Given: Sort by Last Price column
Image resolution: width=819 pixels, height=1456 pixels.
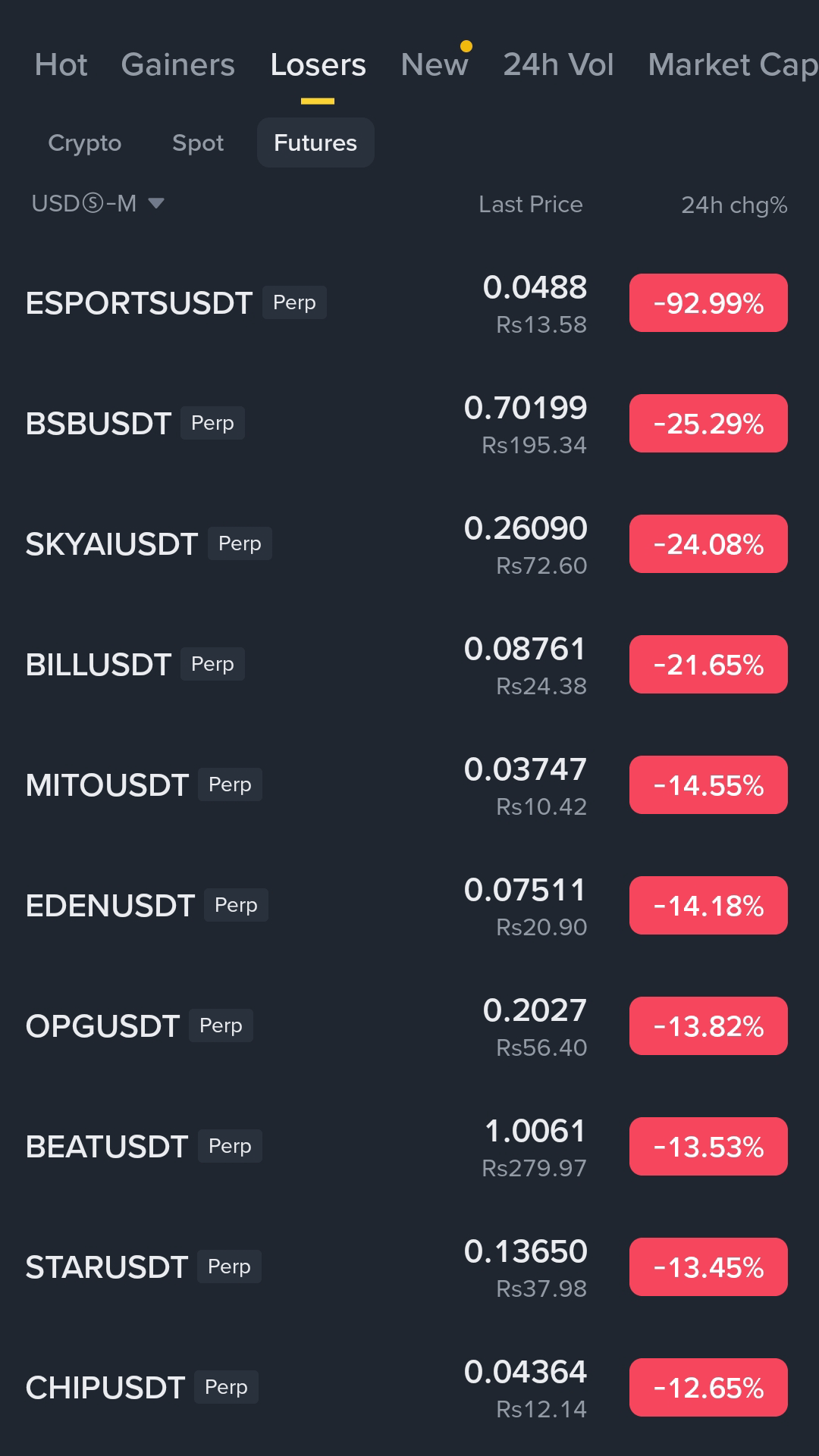Looking at the screenshot, I should (530, 205).
